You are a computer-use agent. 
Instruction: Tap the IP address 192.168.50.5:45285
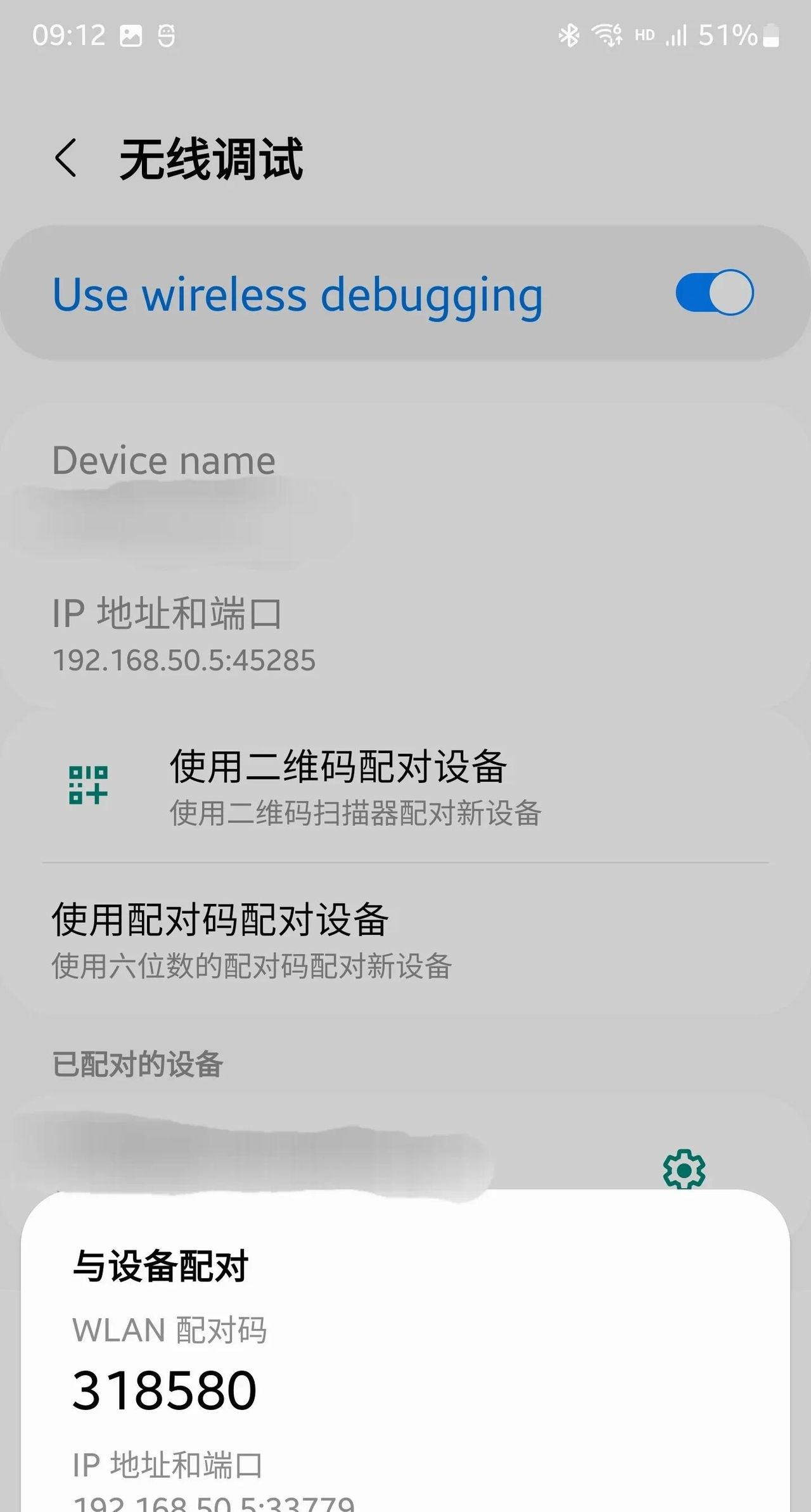point(185,662)
